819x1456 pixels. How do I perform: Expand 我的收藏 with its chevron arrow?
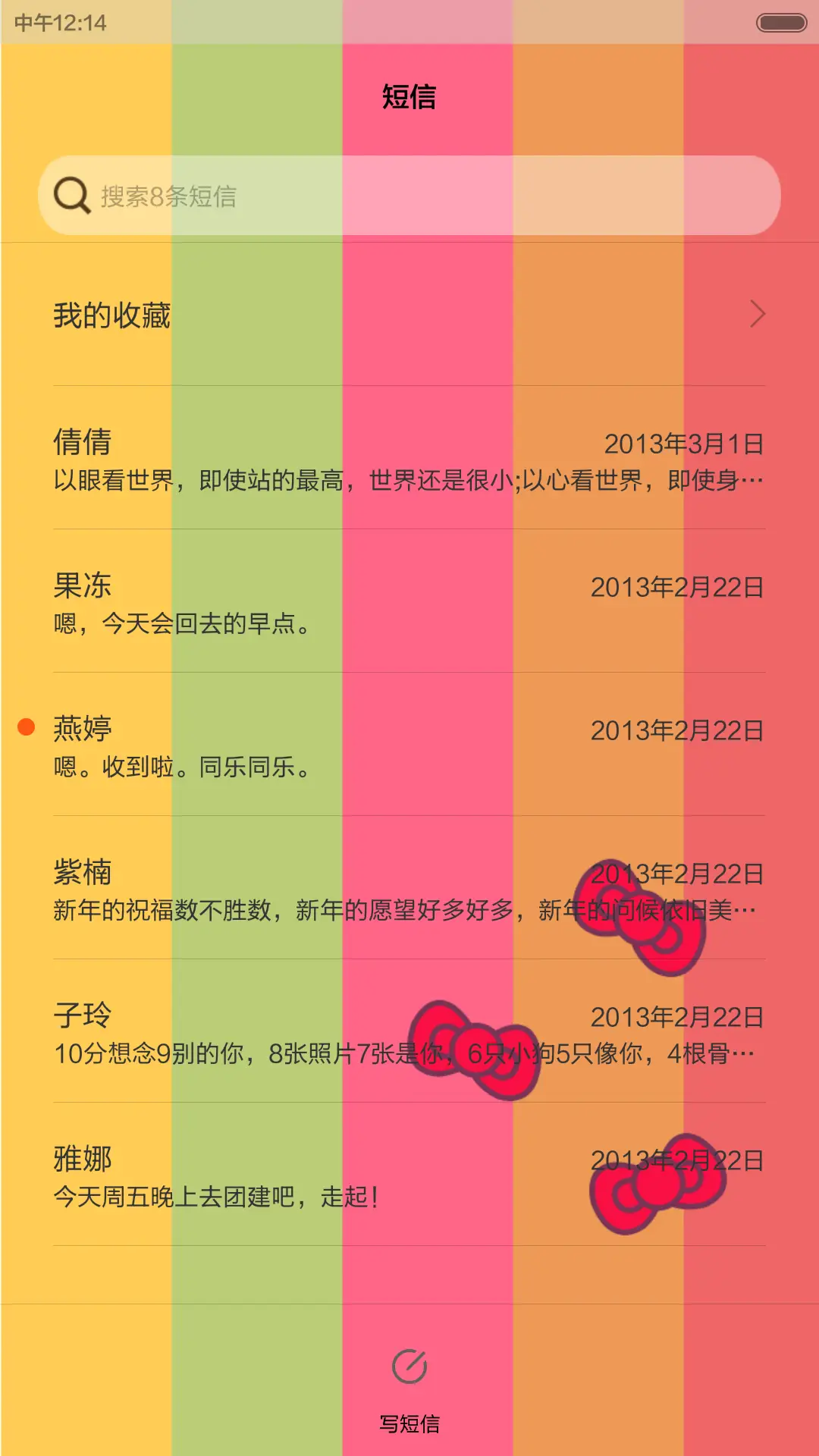tap(757, 314)
